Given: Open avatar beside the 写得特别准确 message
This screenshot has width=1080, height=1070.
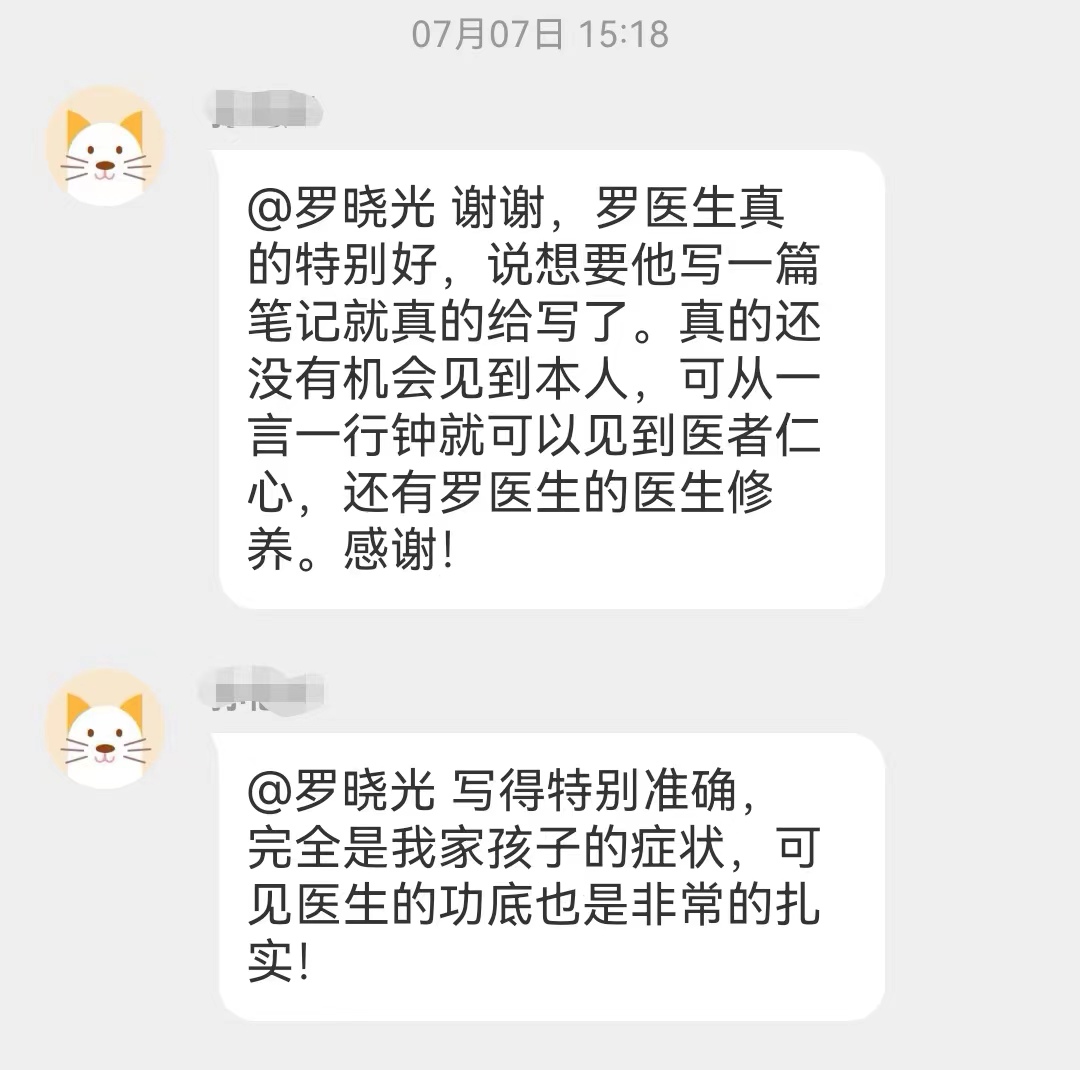Looking at the screenshot, I should (x=105, y=728).
